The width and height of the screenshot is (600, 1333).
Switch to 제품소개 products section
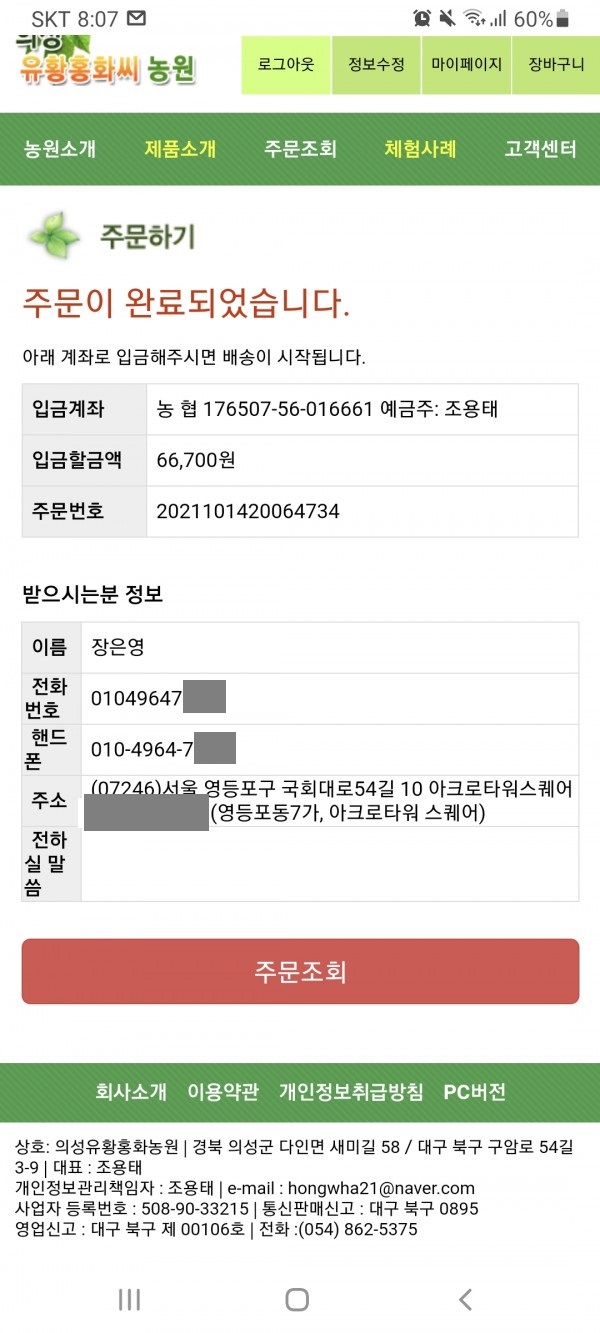point(180,149)
